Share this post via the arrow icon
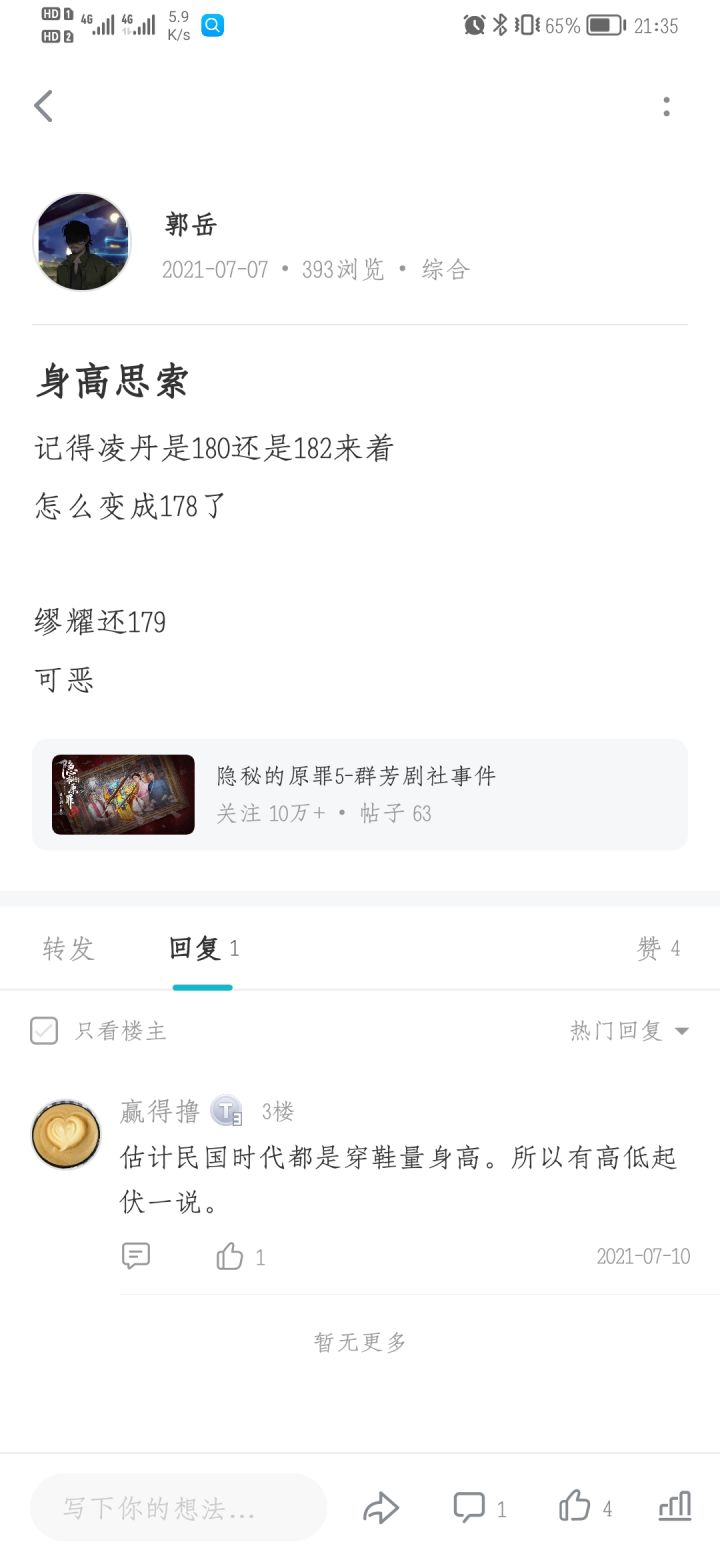This screenshot has width=720, height=1560. 381,1508
